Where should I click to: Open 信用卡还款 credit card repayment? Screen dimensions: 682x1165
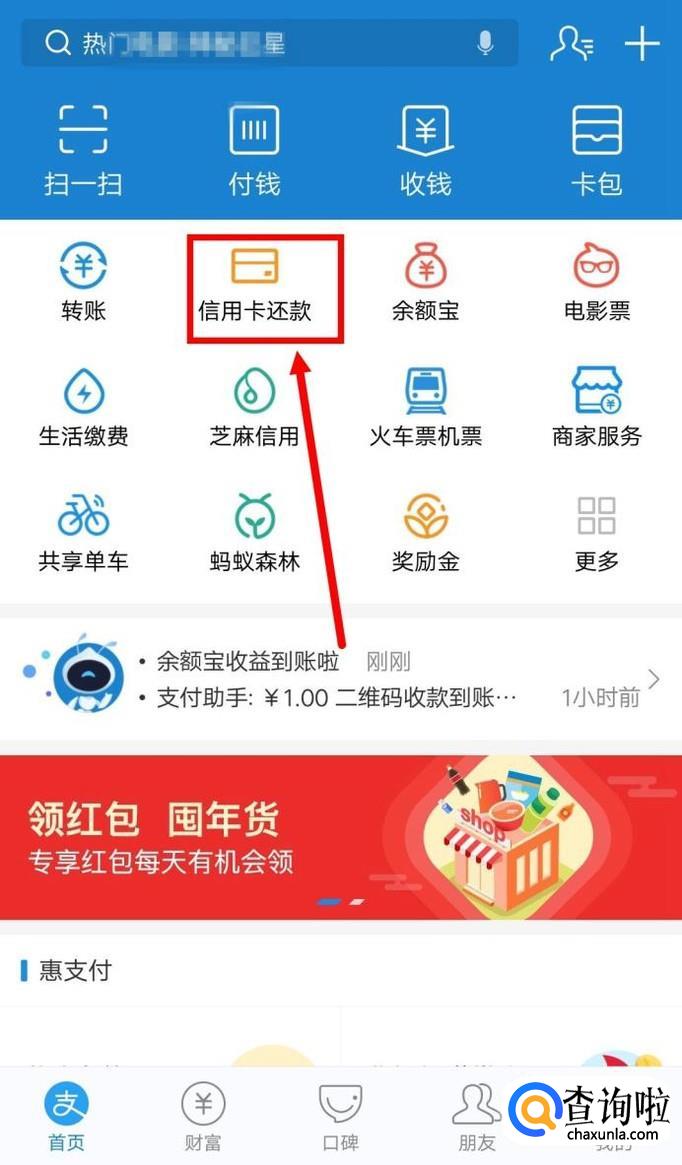pos(255,284)
